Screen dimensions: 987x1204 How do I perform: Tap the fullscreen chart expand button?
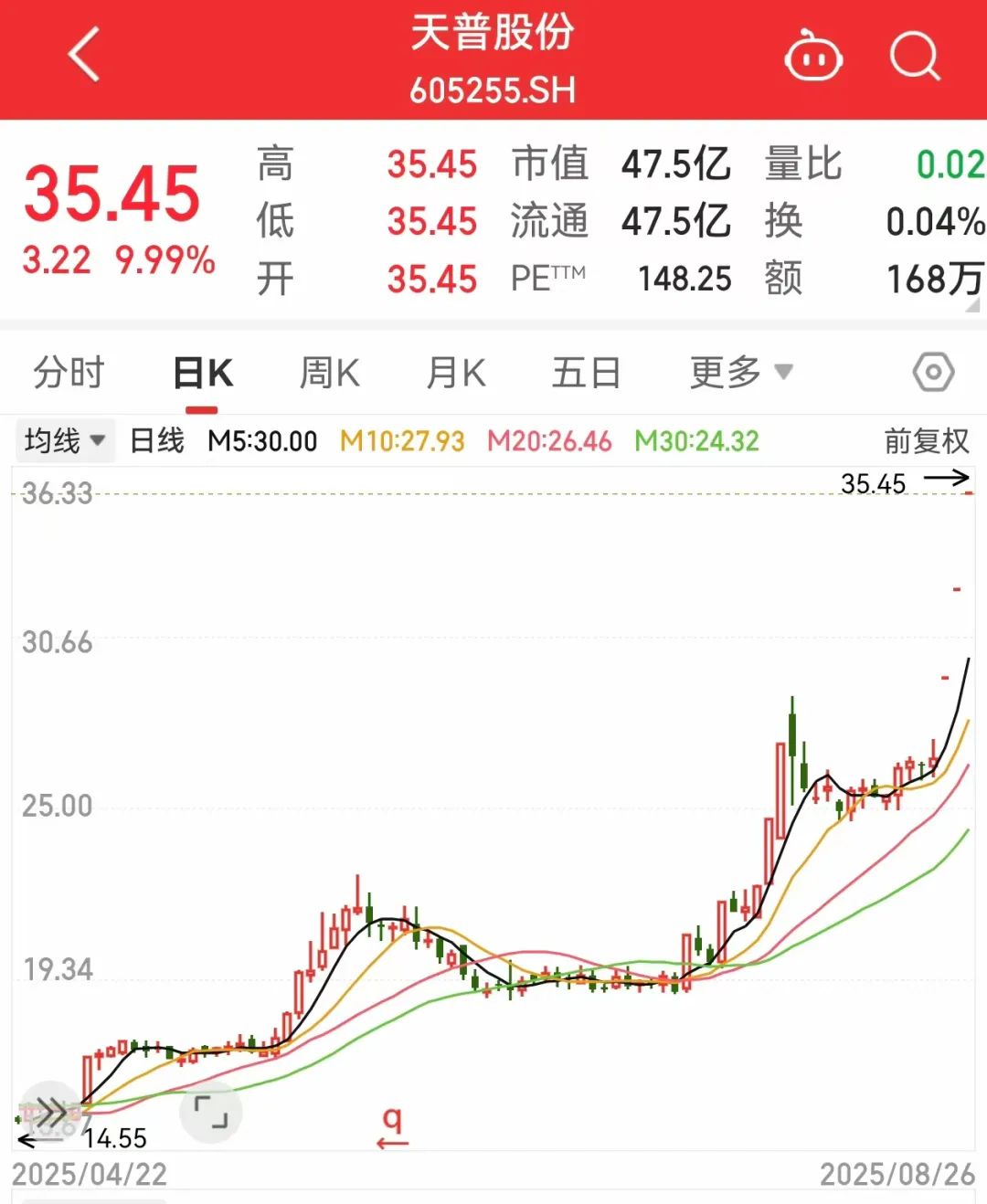pyautogui.click(x=211, y=1113)
